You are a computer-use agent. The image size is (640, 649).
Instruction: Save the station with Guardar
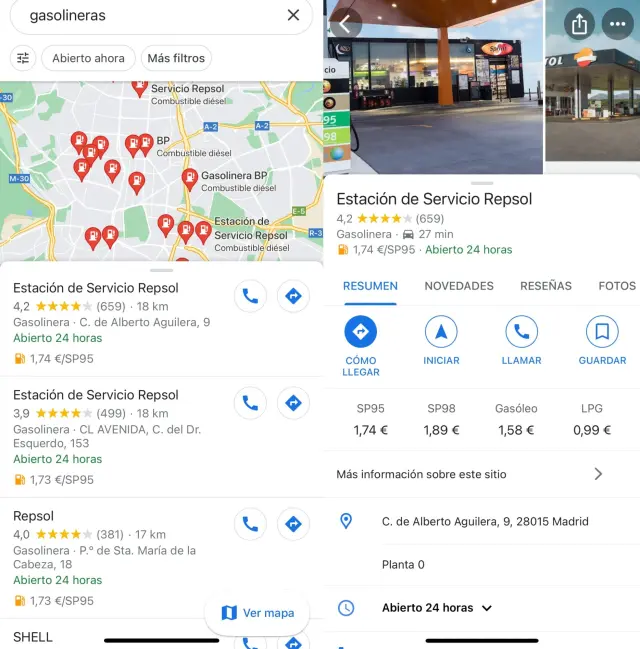pos(602,340)
